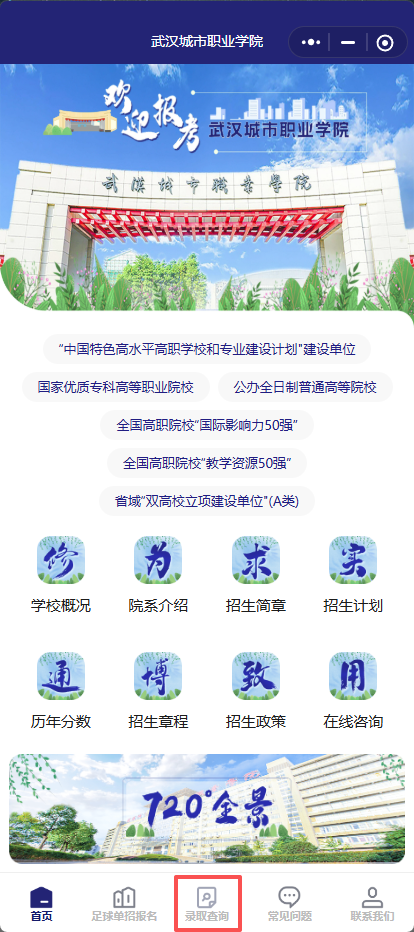Open the 联系我们 contact us tab
414x932 pixels.
point(372,903)
